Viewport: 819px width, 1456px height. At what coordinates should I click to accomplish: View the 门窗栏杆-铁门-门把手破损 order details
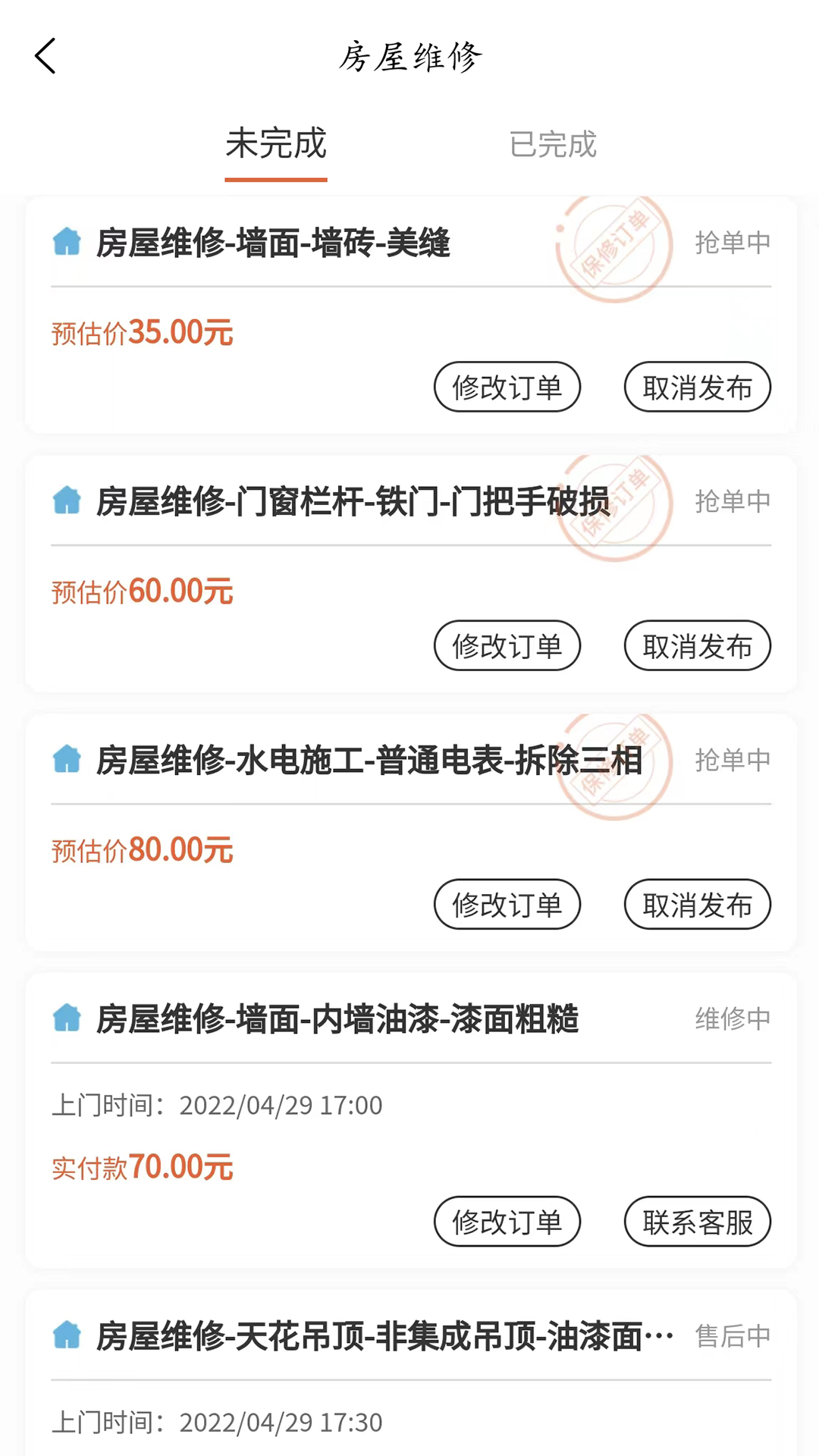coord(353,502)
